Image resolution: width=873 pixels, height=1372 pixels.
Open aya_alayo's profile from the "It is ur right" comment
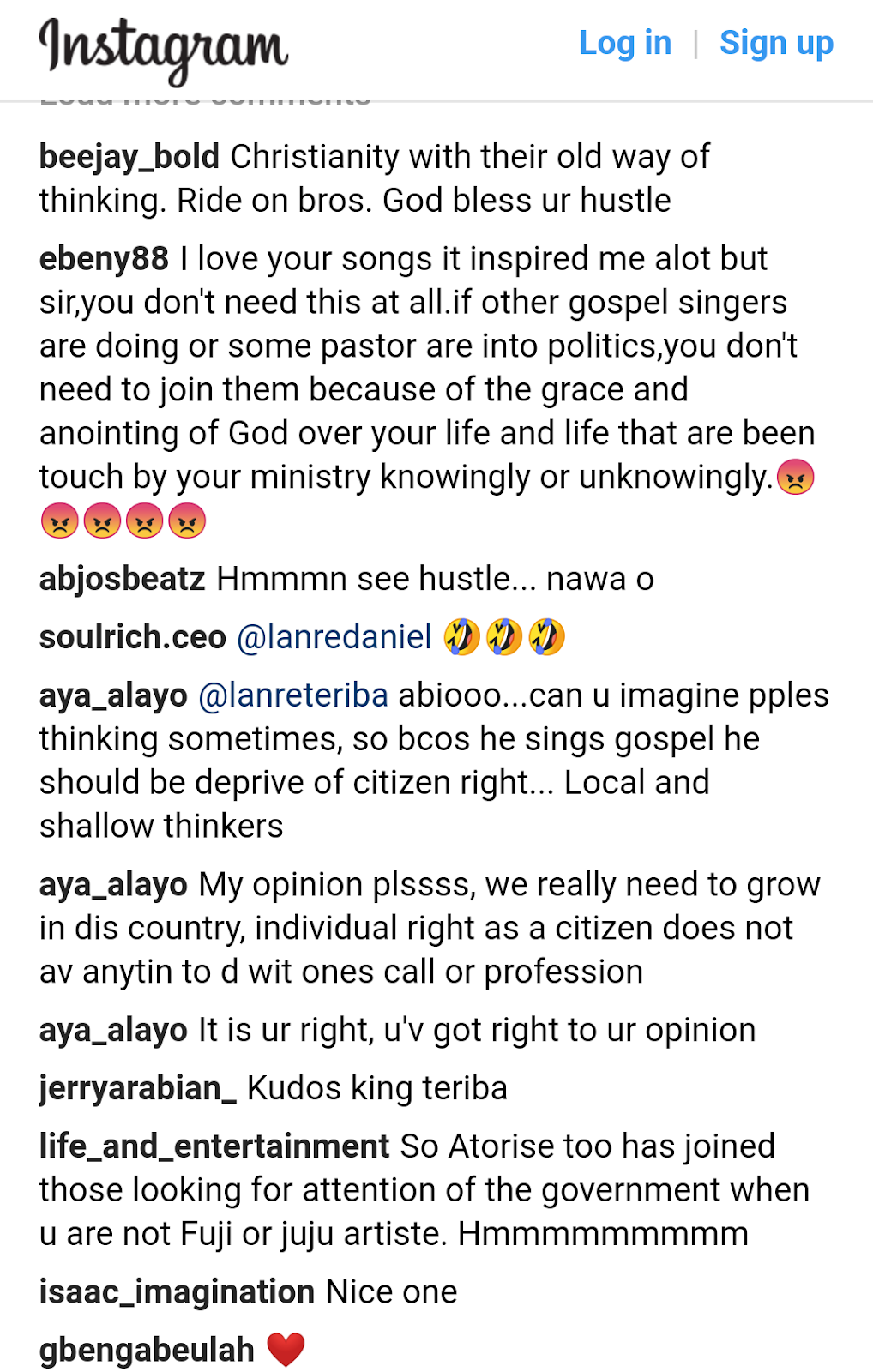[x=113, y=1031]
